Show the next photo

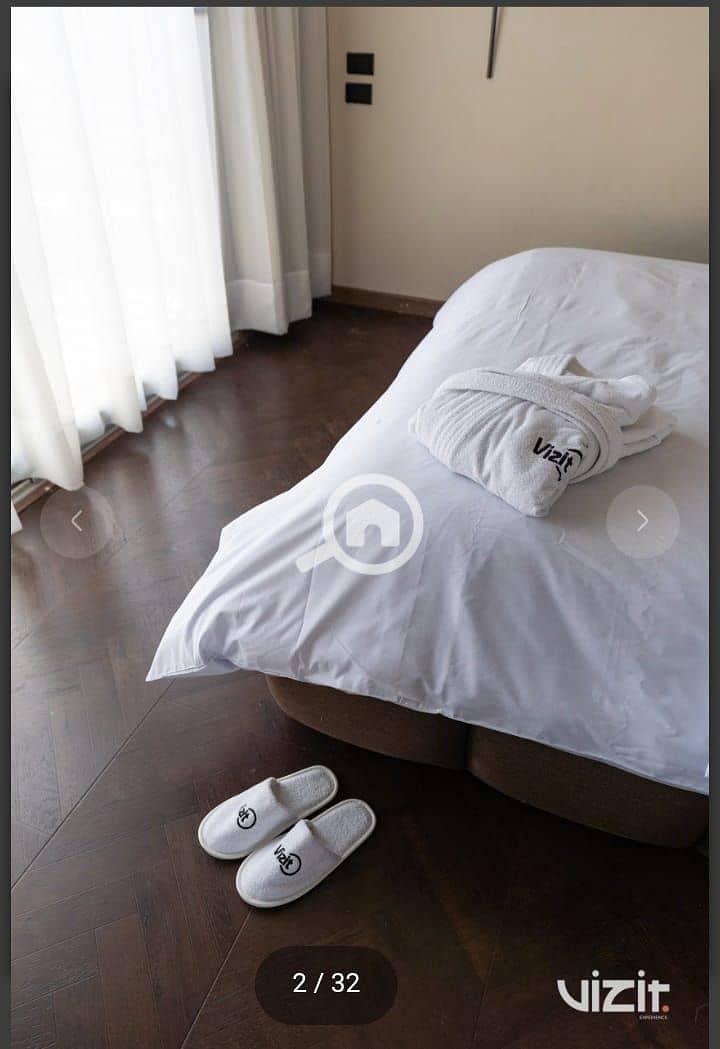[642, 521]
